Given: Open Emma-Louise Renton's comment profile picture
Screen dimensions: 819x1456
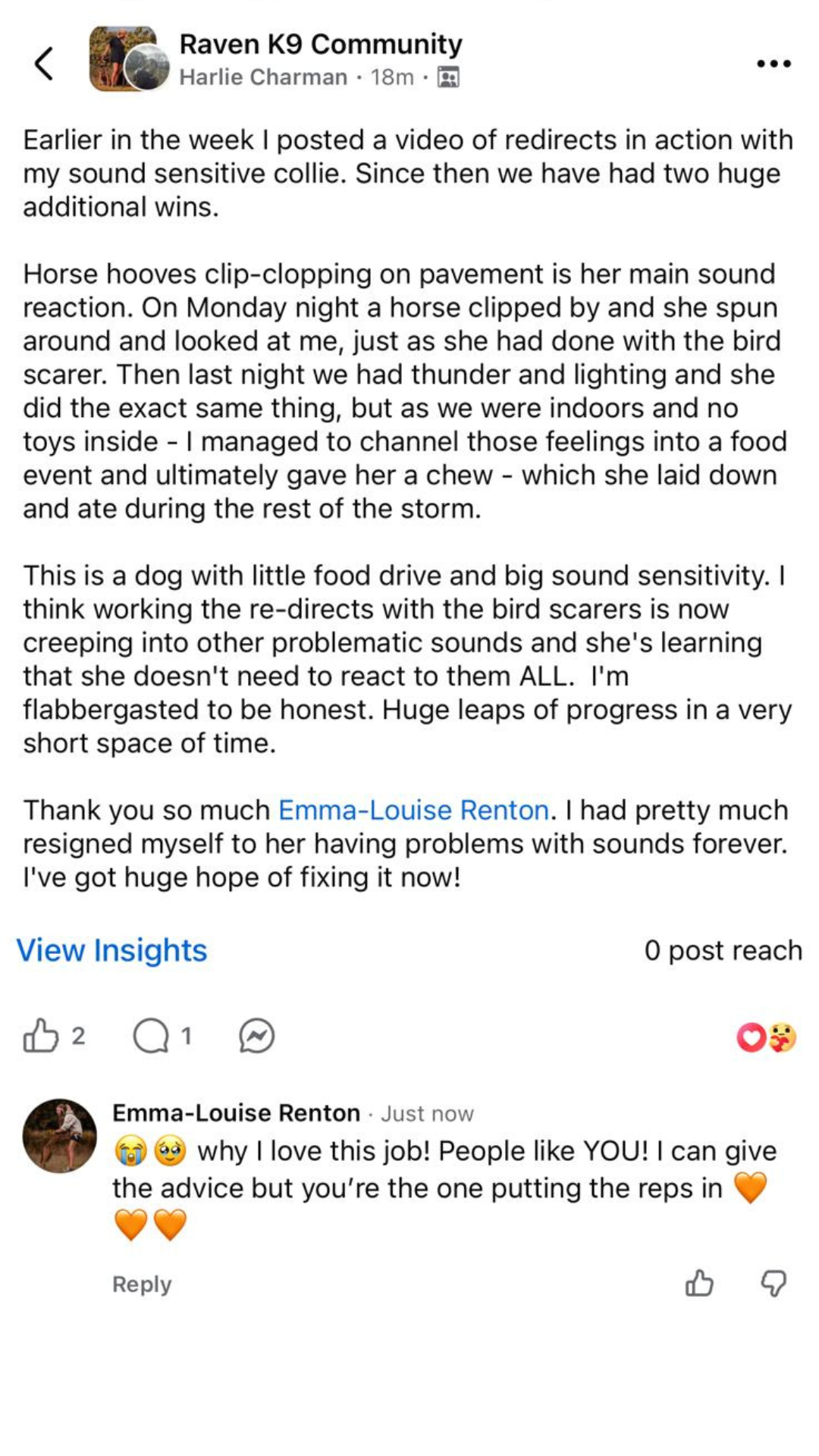Looking at the screenshot, I should (x=60, y=1135).
